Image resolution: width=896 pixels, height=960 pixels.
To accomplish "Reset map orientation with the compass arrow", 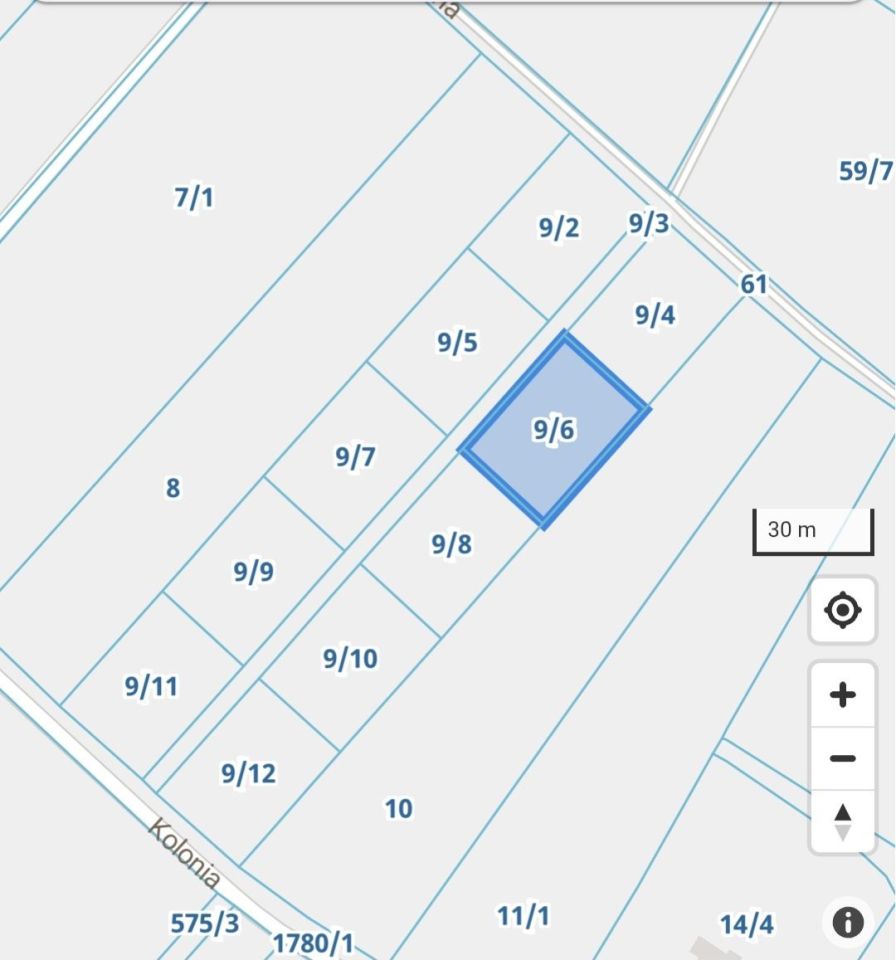I will click(x=843, y=821).
